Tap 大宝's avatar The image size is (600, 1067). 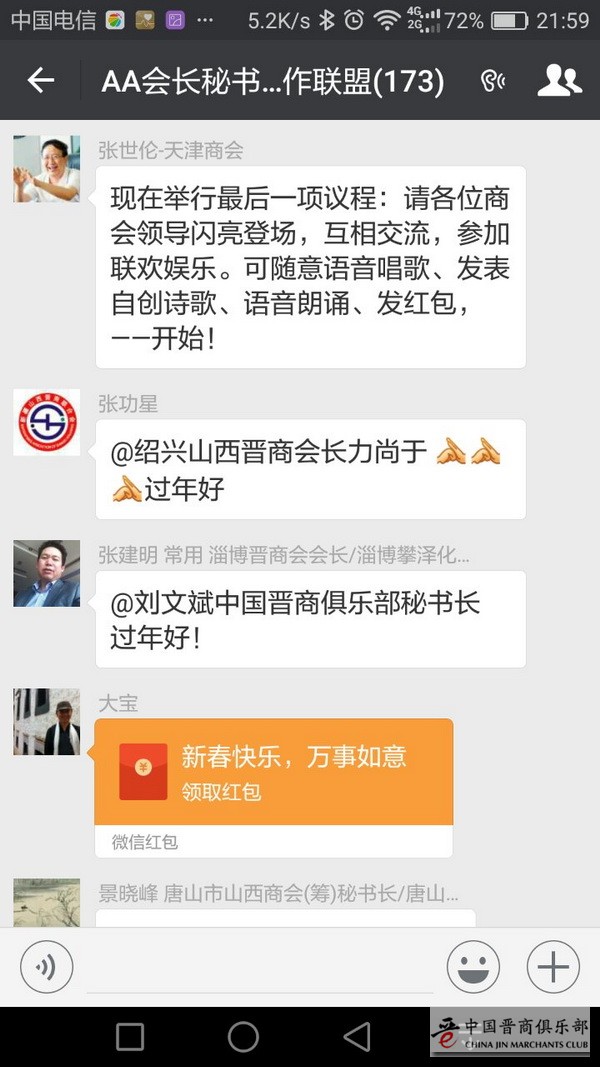pyautogui.click(x=47, y=721)
